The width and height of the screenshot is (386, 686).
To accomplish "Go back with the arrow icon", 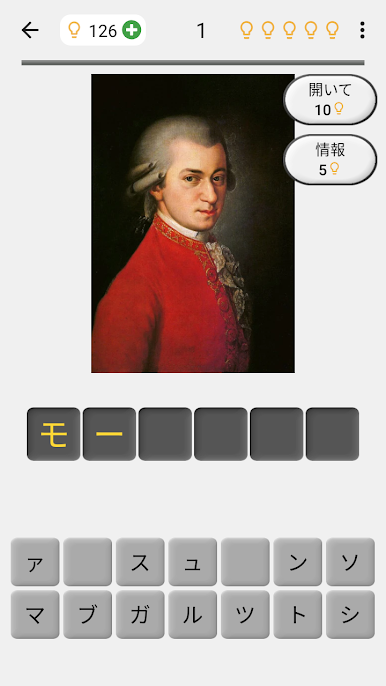I will [30, 30].
